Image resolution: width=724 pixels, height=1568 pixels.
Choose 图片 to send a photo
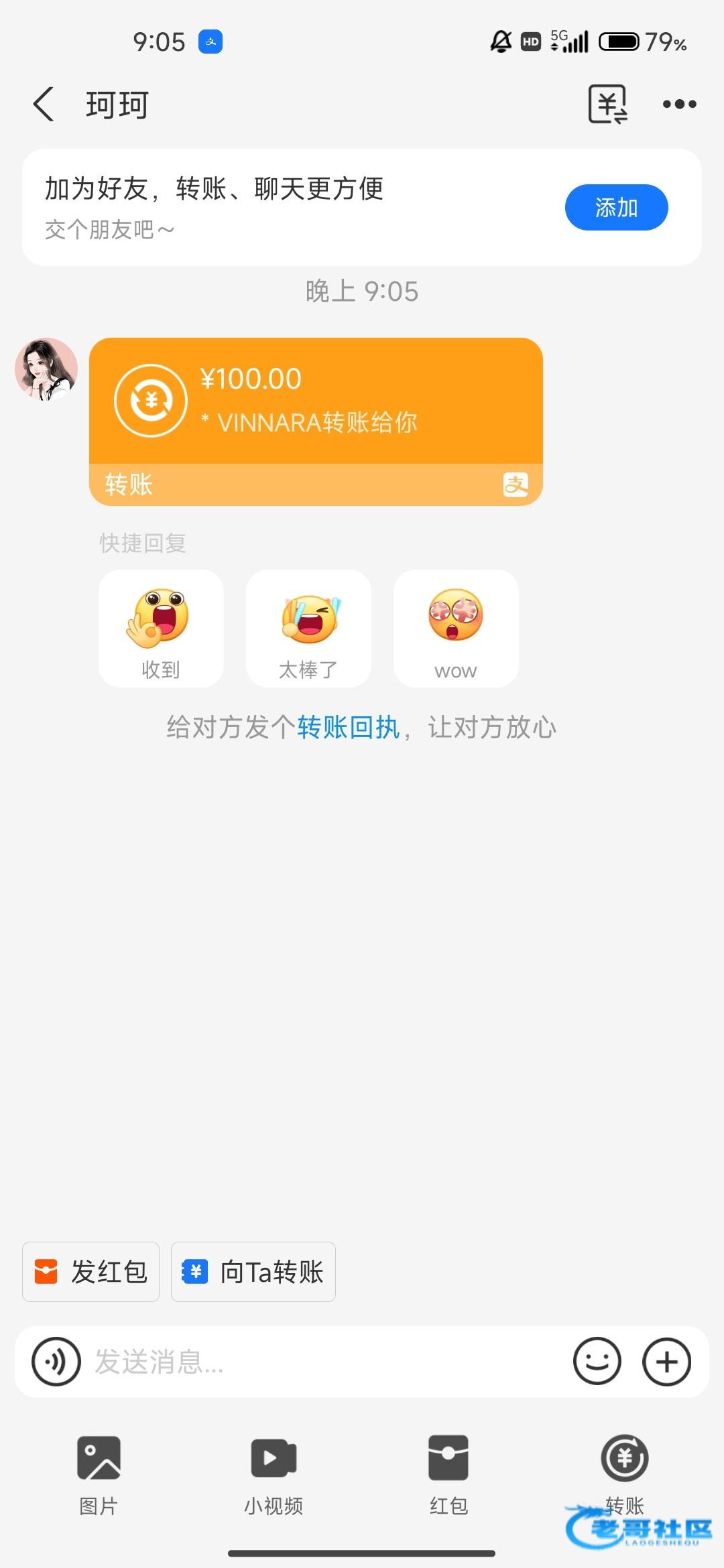(99, 1473)
